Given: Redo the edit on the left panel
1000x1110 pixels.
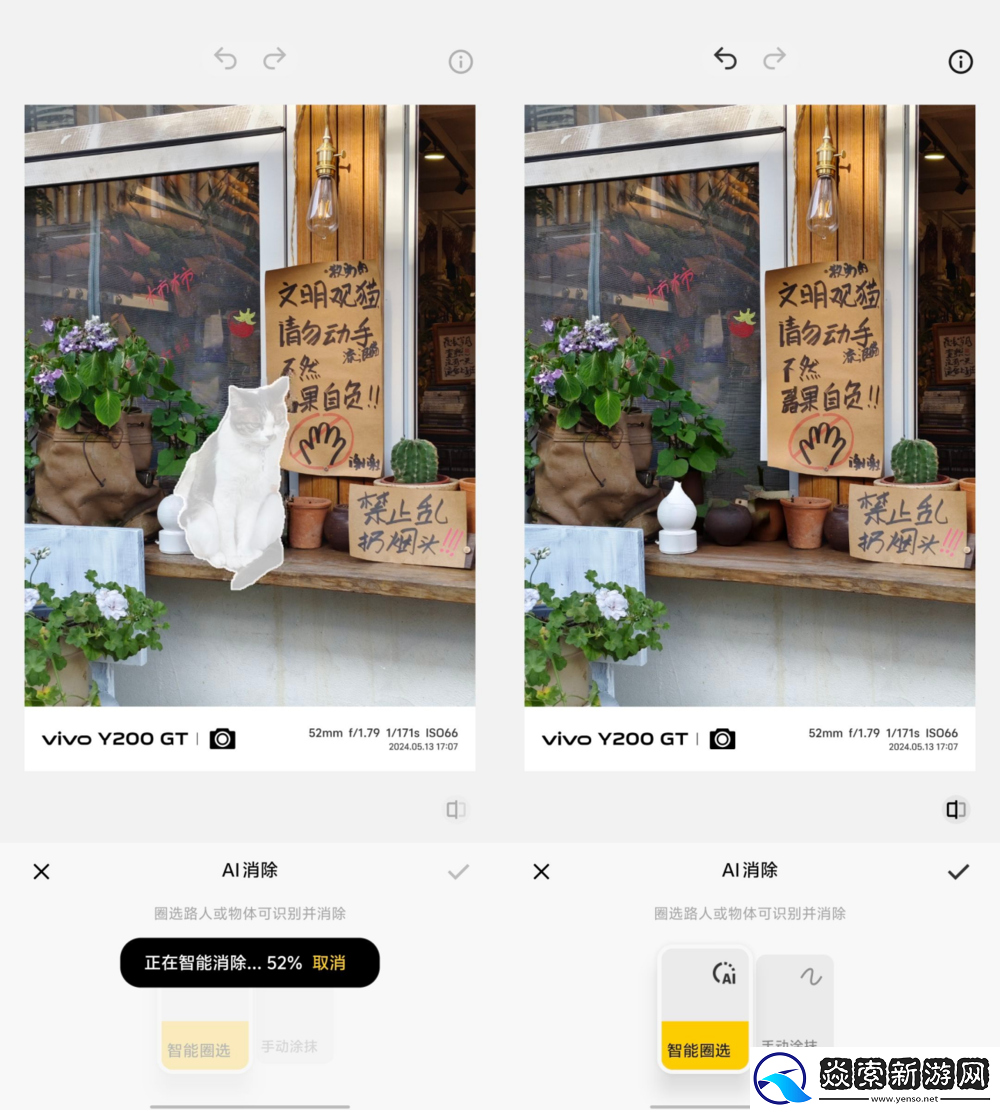Looking at the screenshot, I should 274,59.
